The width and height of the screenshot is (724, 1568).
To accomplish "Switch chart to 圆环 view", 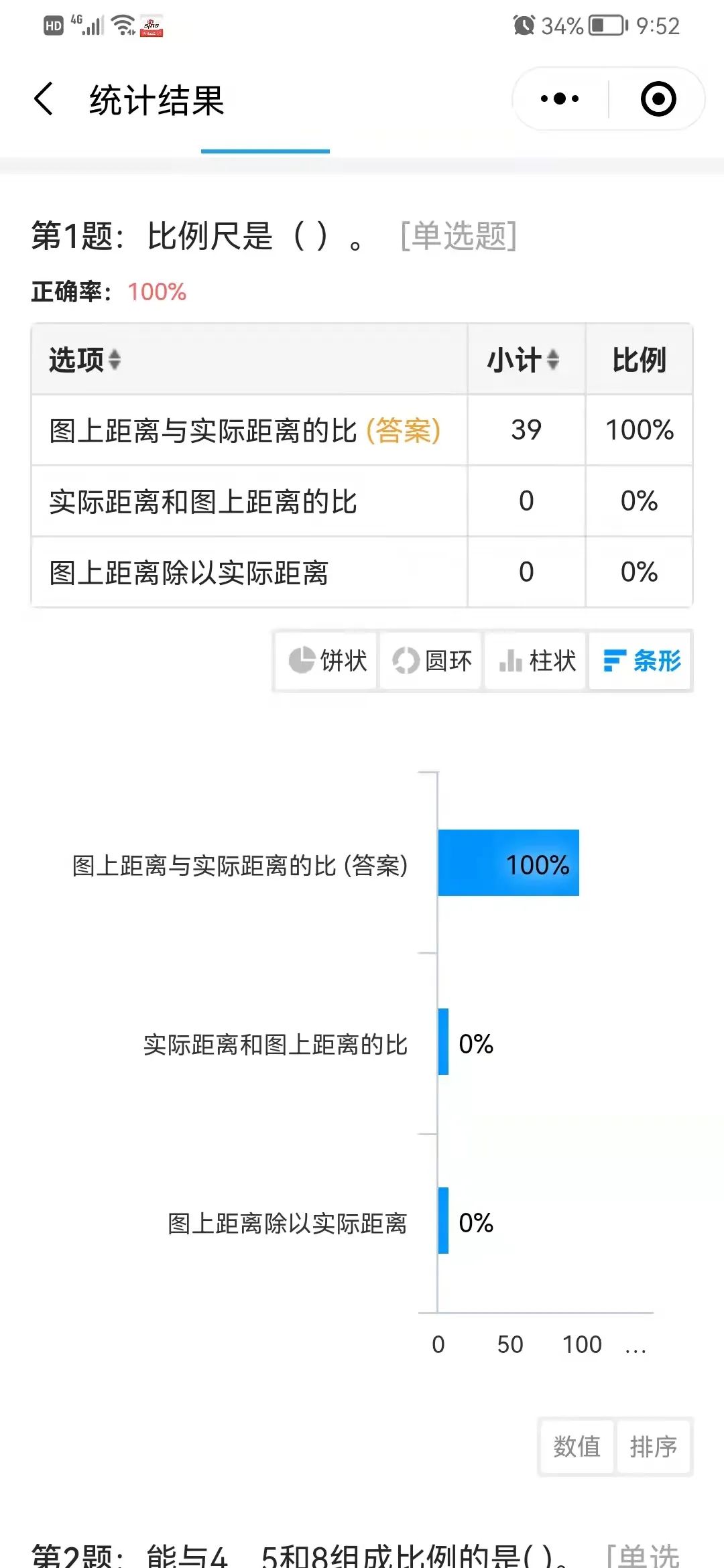I will (431, 661).
